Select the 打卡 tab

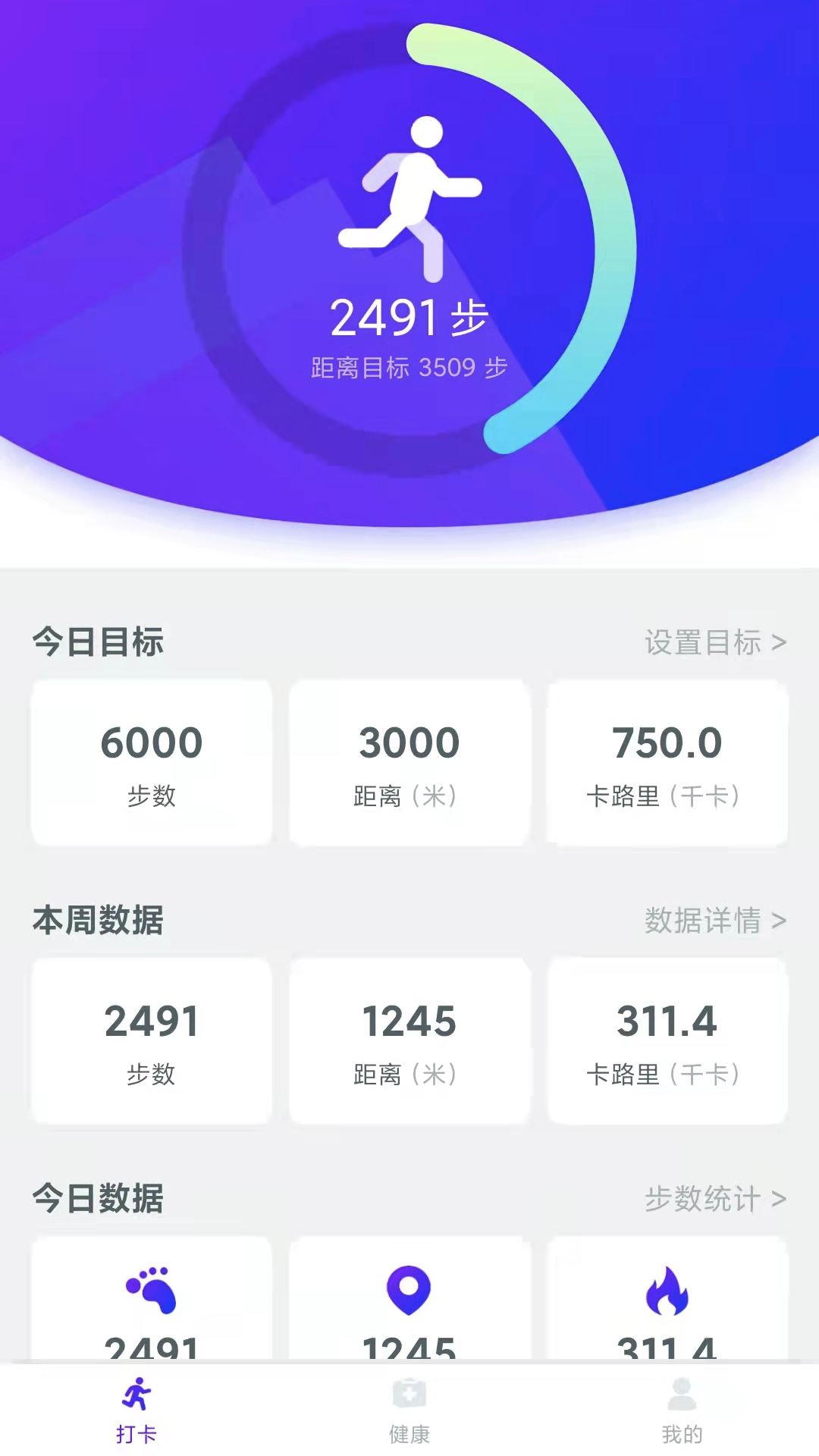[x=136, y=1411]
